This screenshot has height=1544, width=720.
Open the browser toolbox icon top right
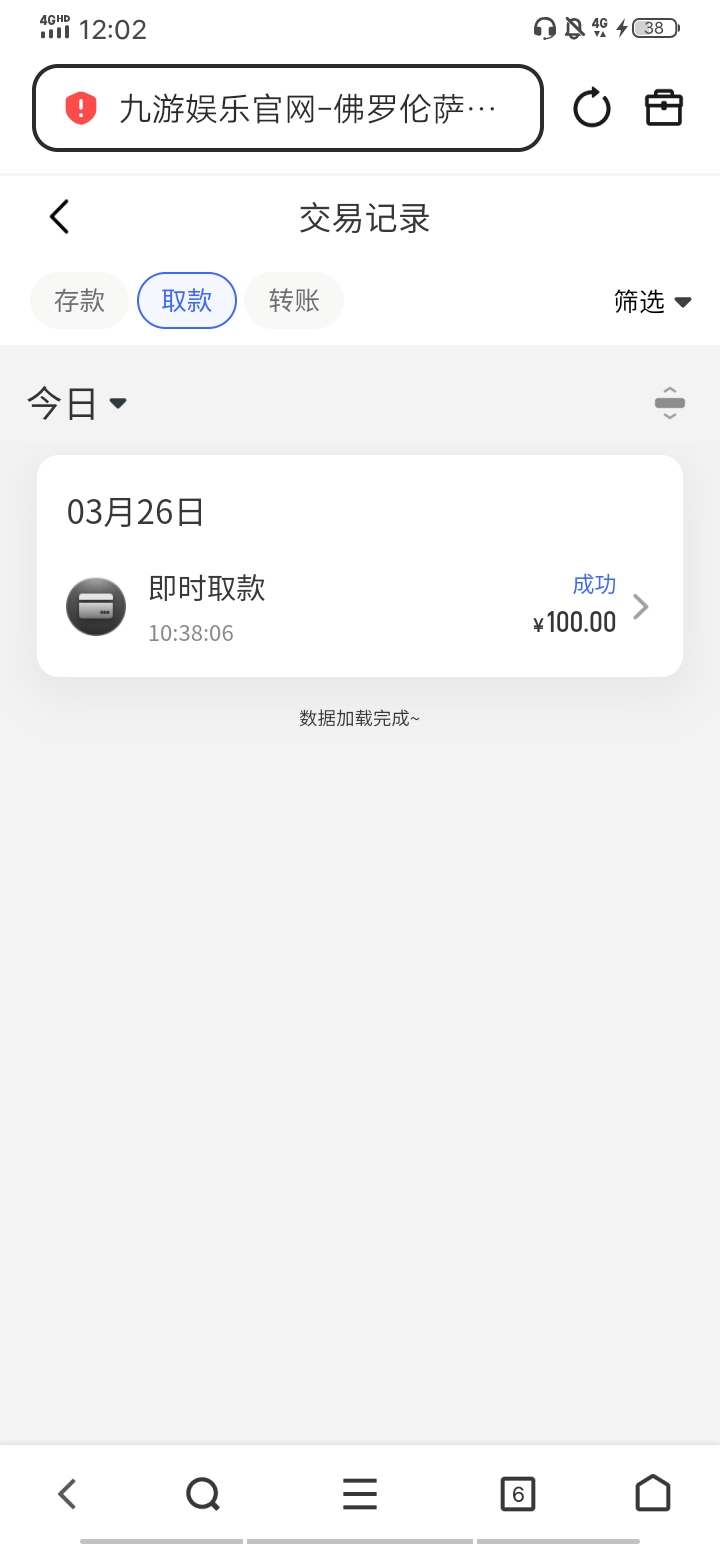(663, 107)
